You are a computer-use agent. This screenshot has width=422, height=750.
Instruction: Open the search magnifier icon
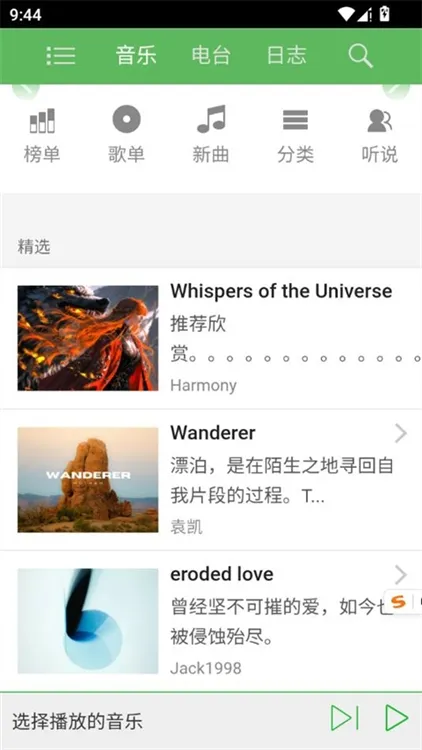tap(360, 56)
